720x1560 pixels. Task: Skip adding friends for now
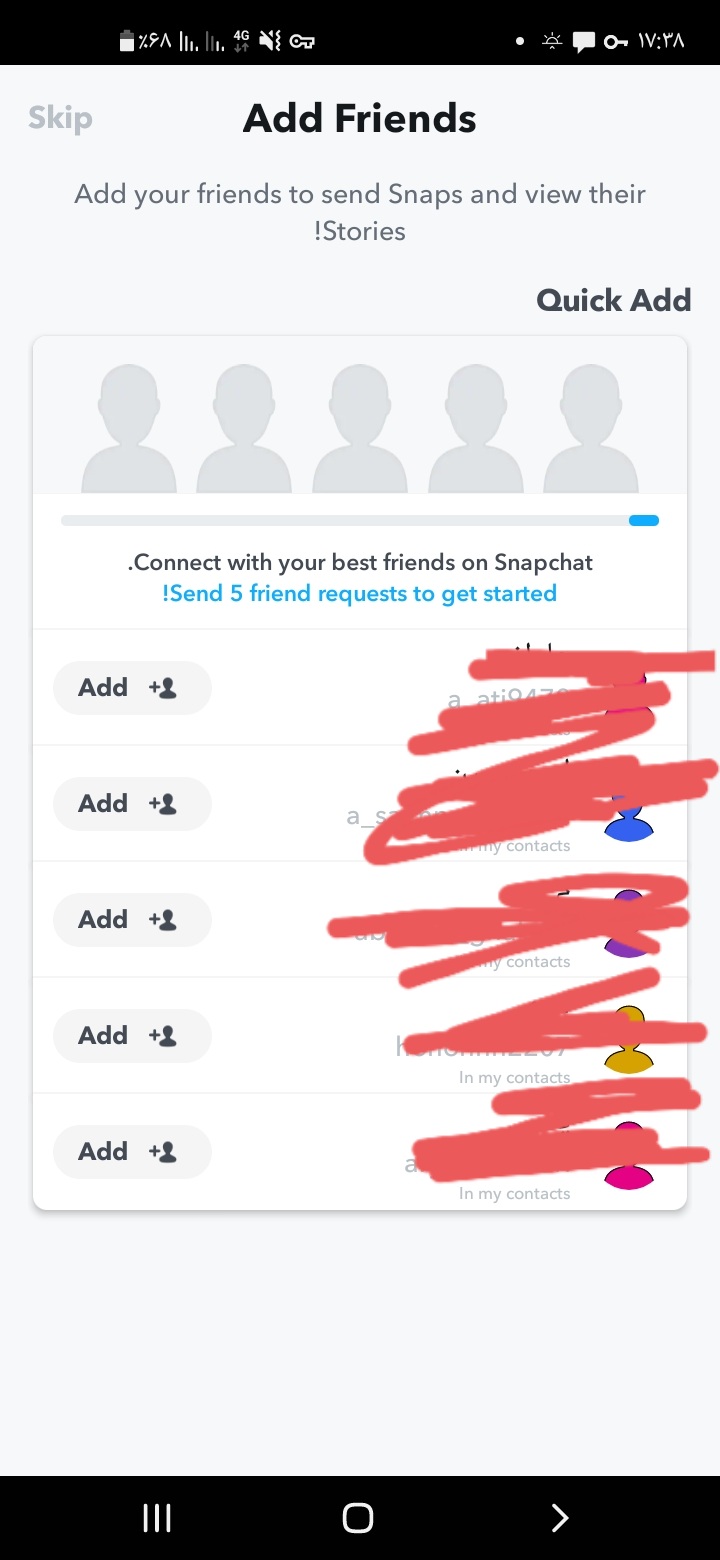pos(60,118)
